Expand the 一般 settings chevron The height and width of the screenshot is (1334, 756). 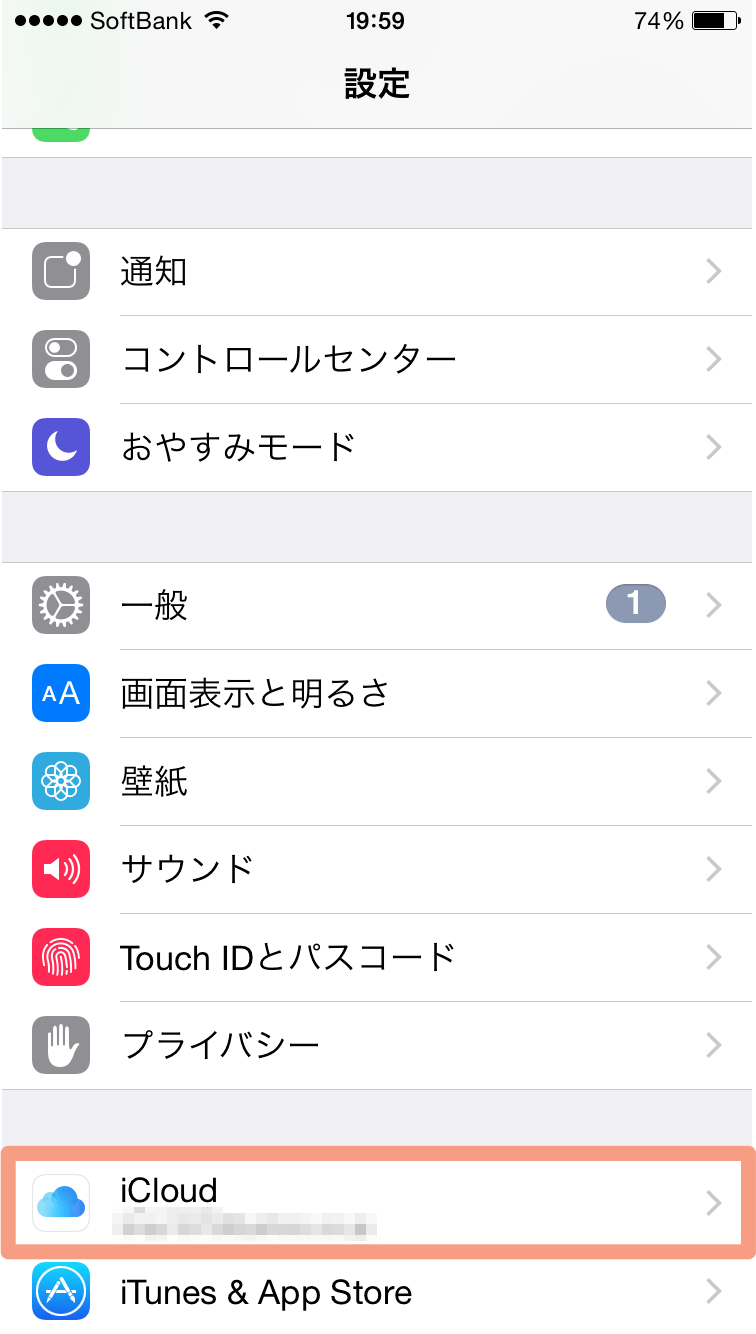[x=714, y=603]
